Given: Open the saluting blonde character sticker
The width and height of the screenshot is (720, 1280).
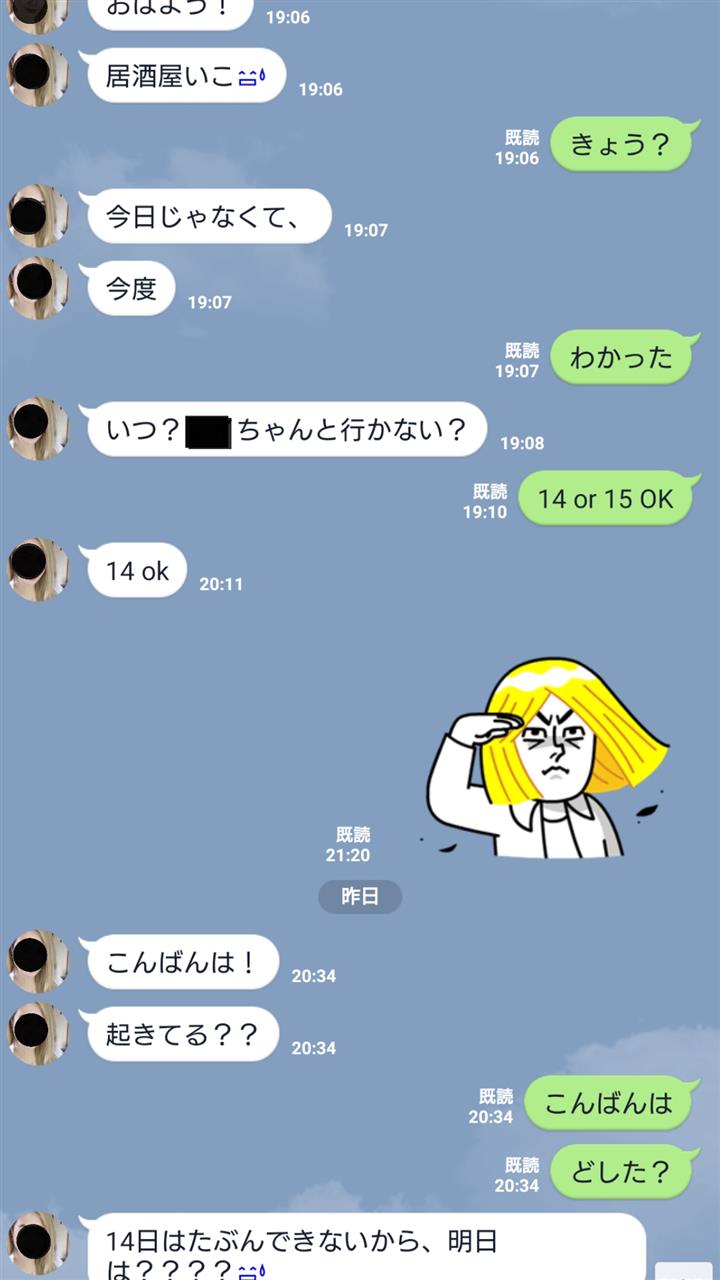Looking at the screenshot, I should click(x=545, y=760).
